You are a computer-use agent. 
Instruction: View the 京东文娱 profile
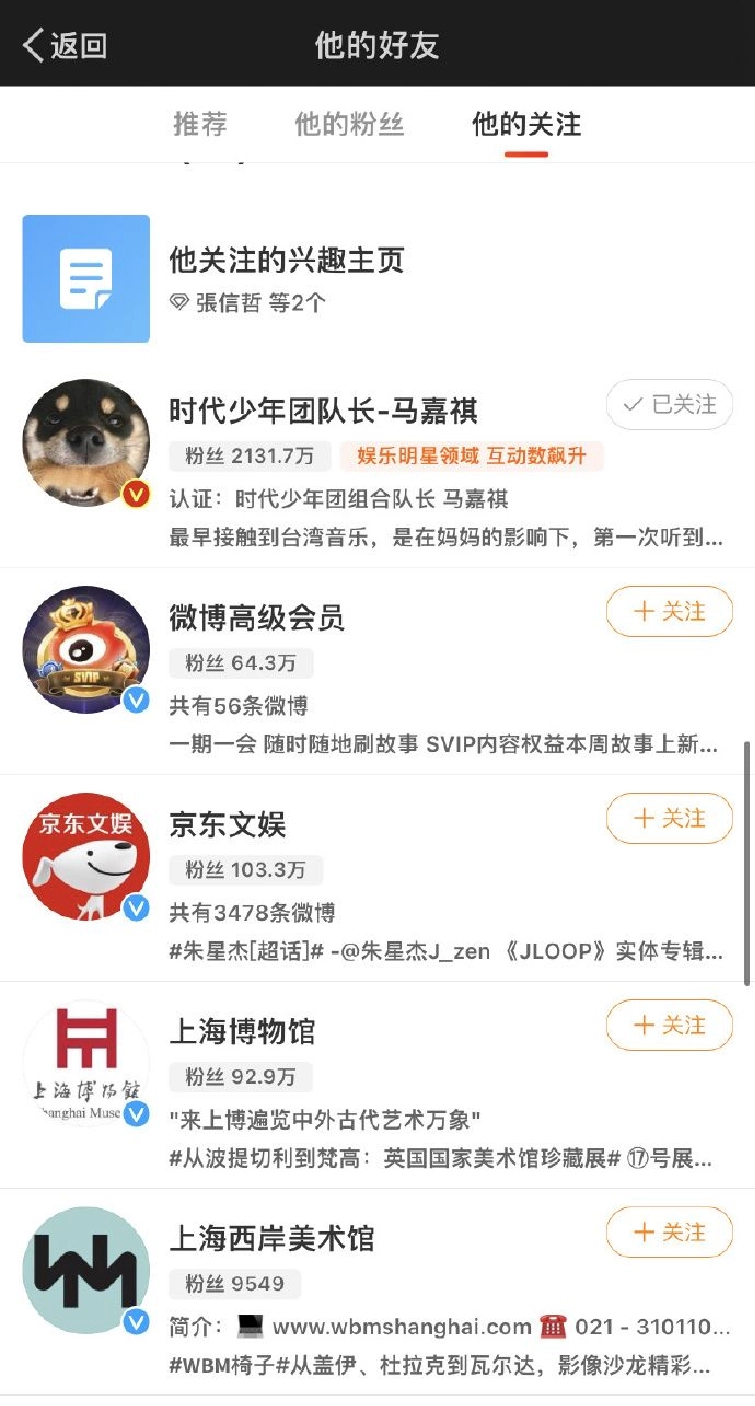click(228, 824)
